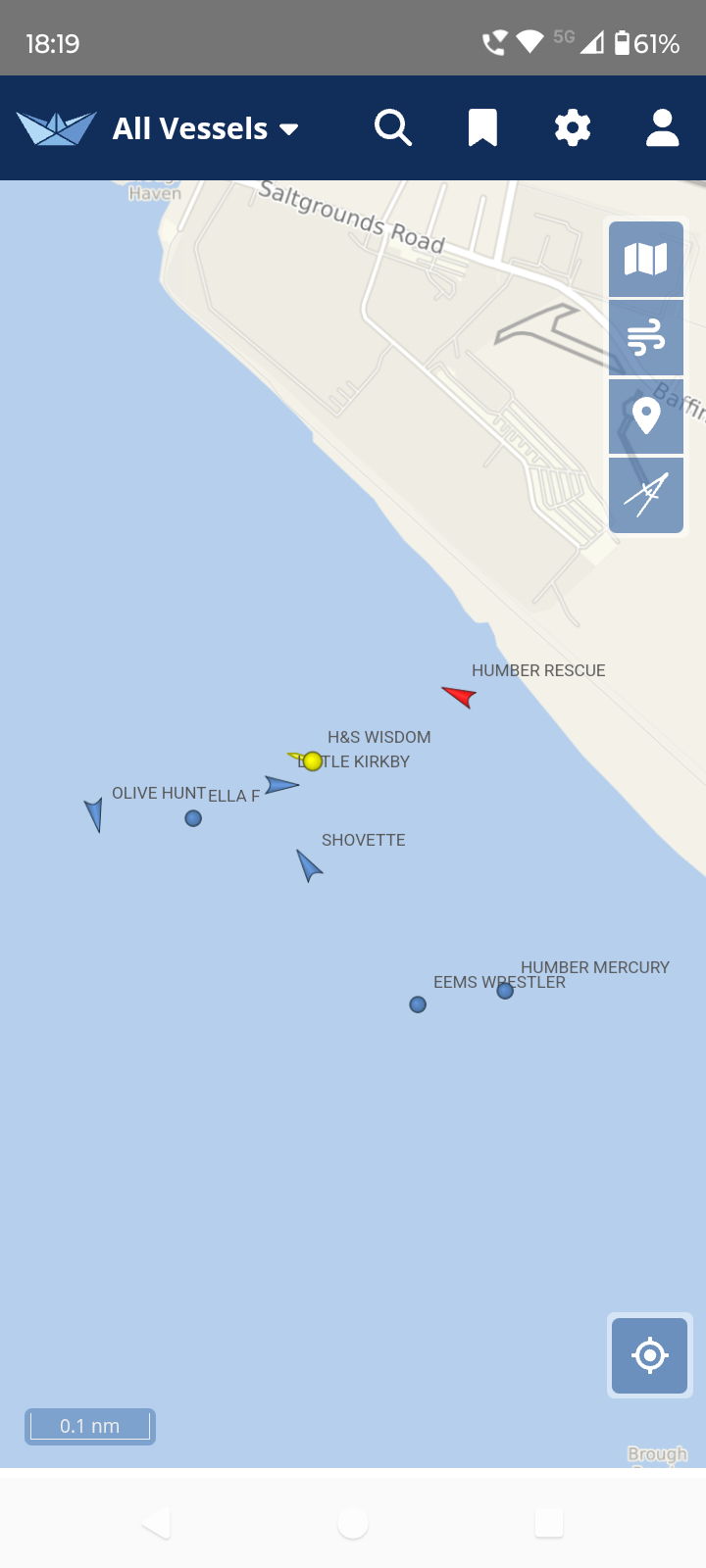Viewport: 706px width, 1568px height.
Task: Select the SHOVETTE vessel arrow
Action: pyautogui.click(x=309, y=865)
